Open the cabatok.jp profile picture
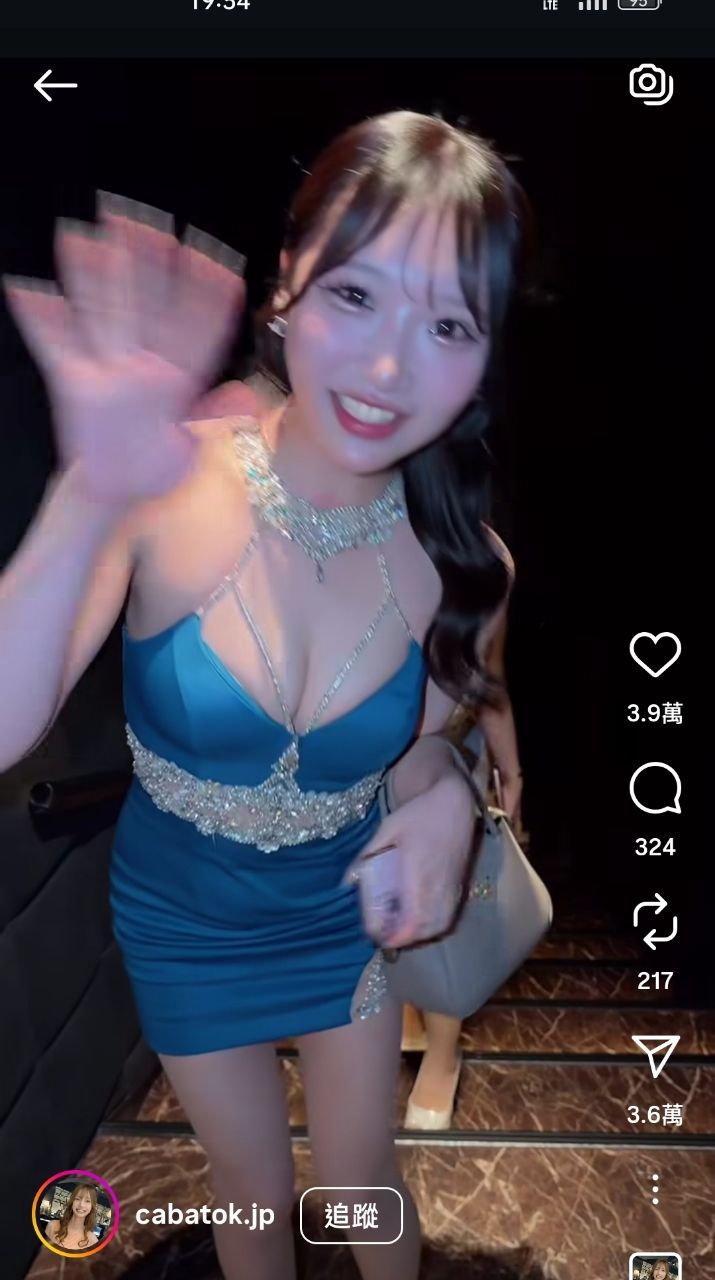 coord(75,1213)
